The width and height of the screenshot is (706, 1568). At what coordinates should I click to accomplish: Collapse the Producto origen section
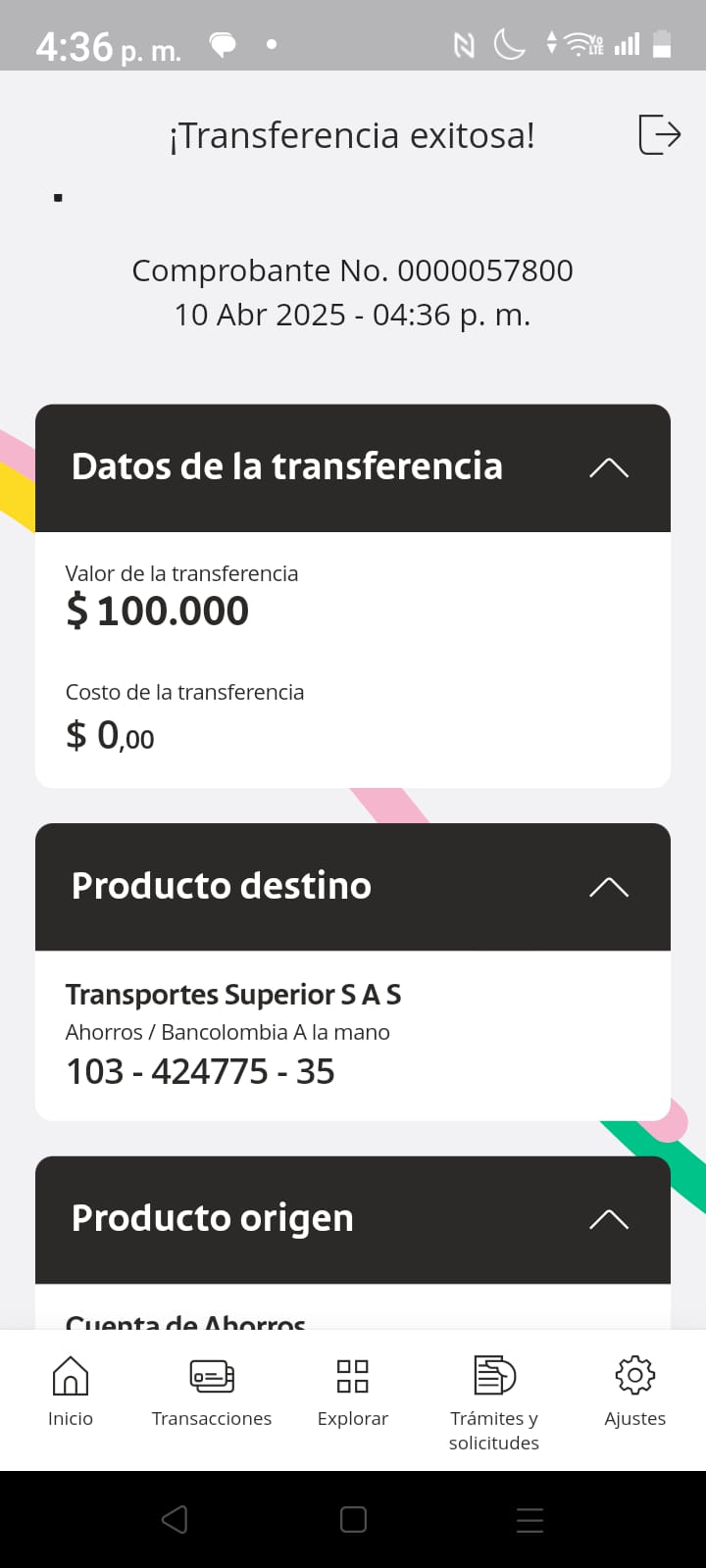point(608,1219)
